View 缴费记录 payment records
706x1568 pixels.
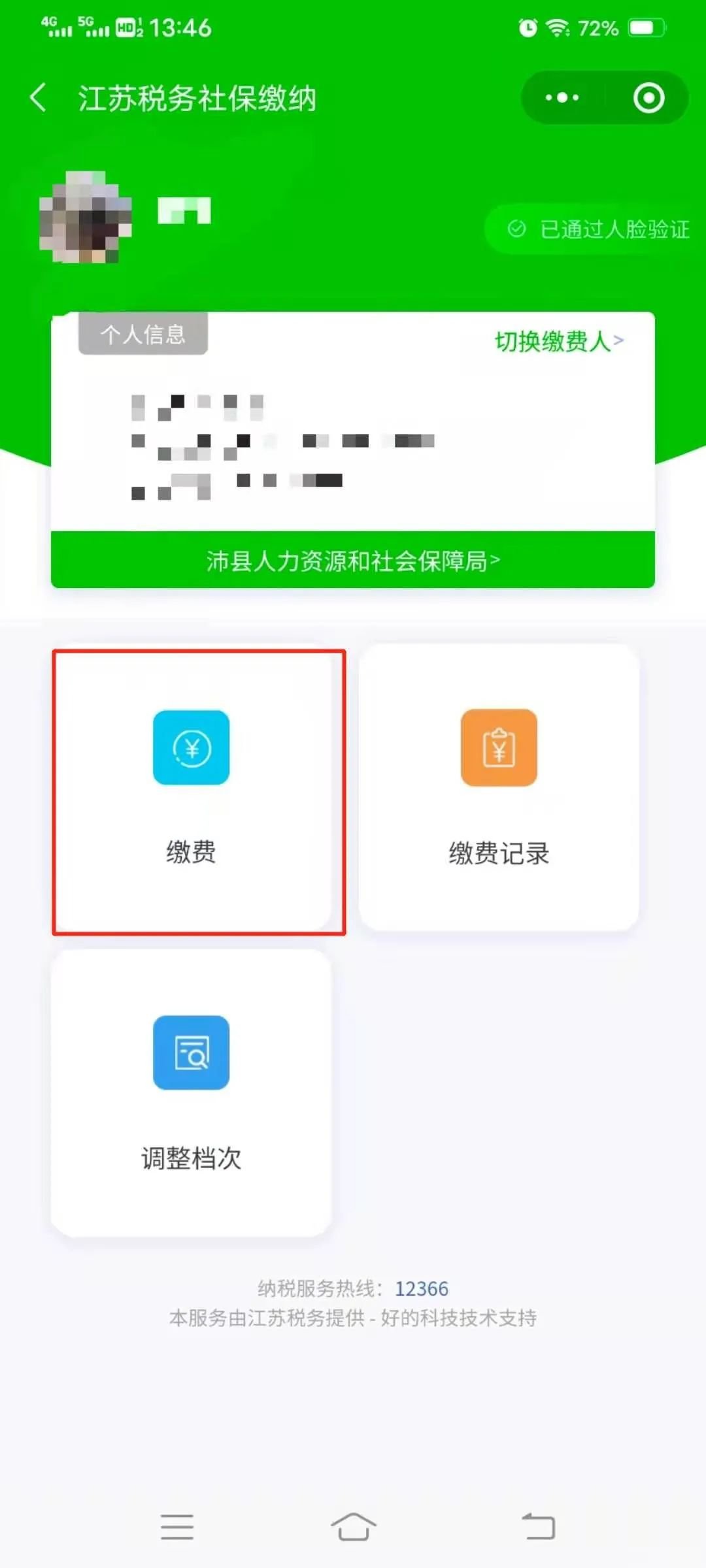(x=499, y=789)
